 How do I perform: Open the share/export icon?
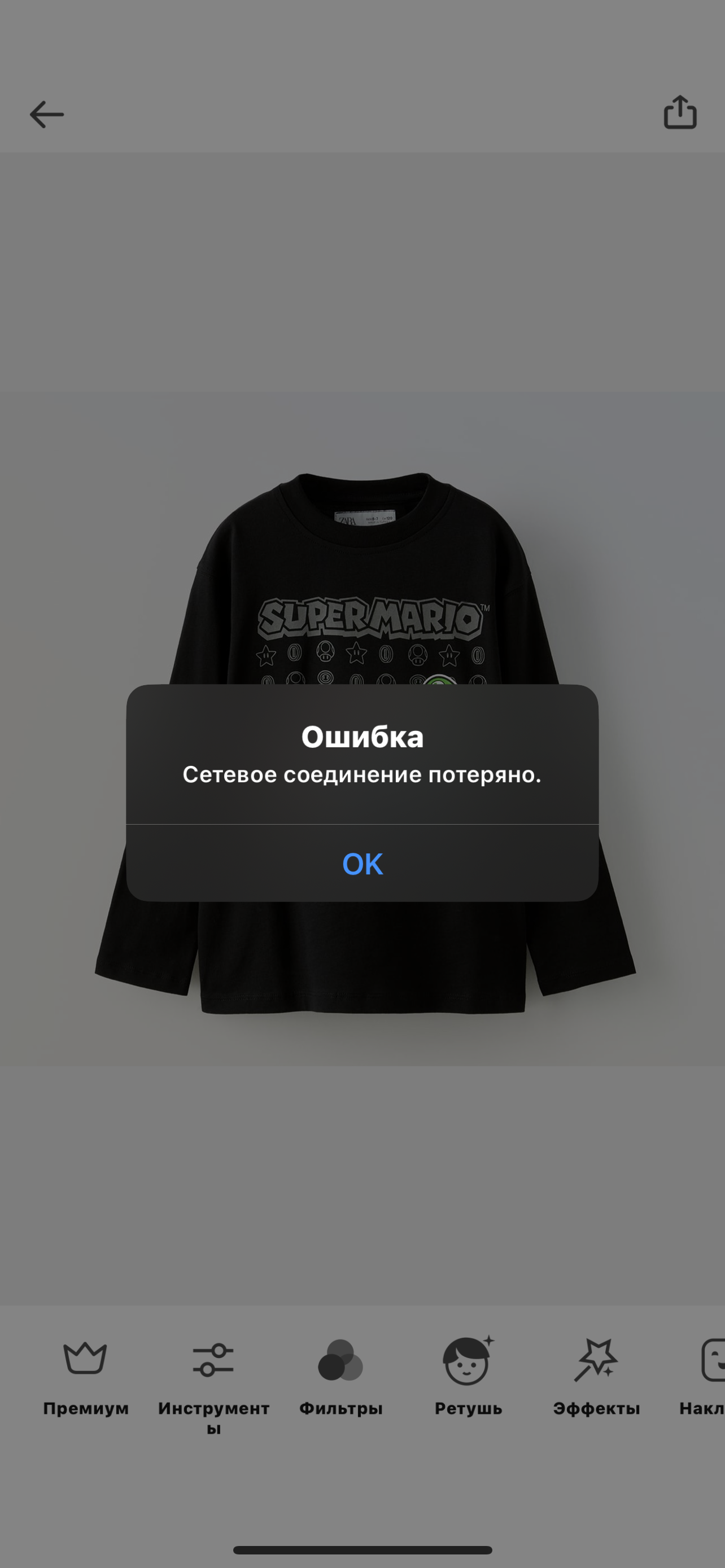[679, 112]
